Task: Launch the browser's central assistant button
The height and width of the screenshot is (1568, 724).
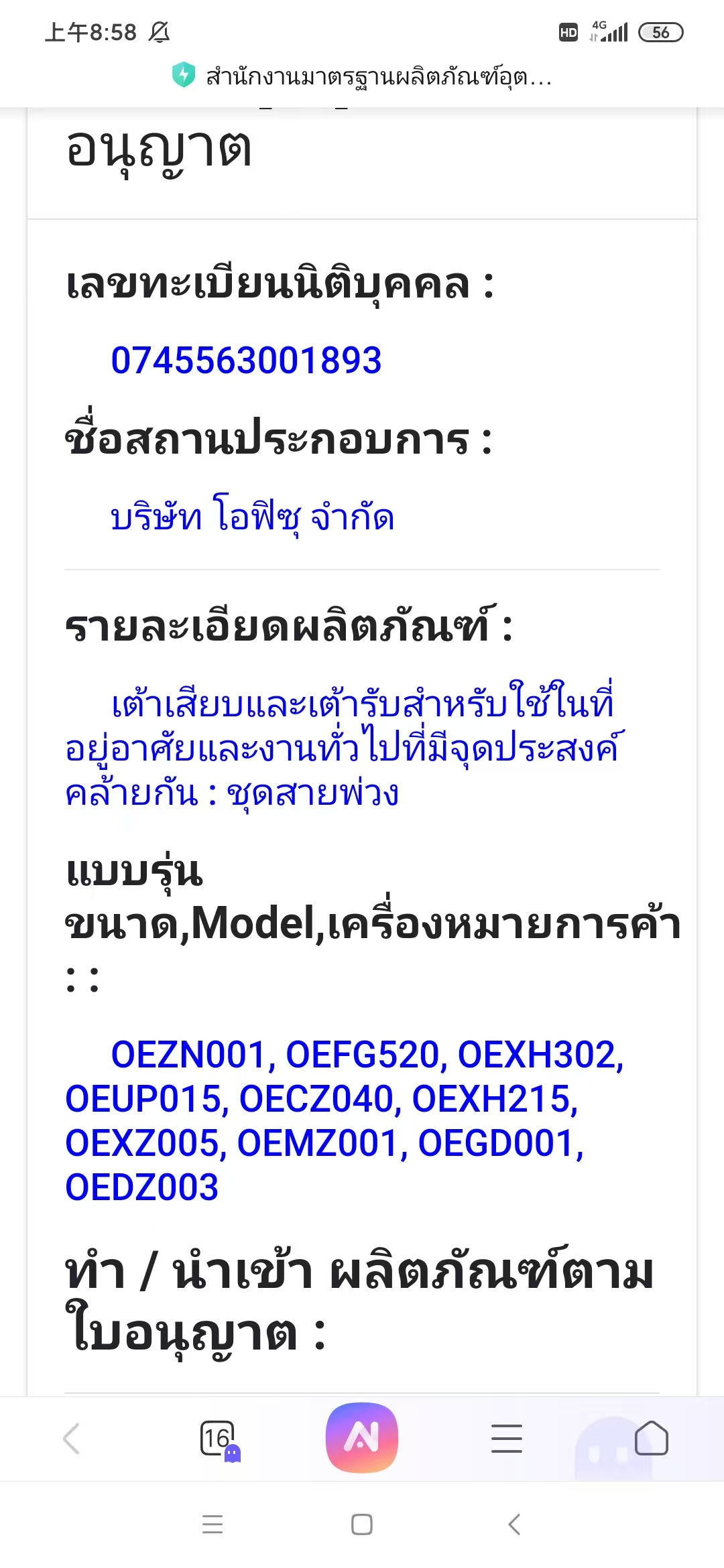Action: point(362,1438)
